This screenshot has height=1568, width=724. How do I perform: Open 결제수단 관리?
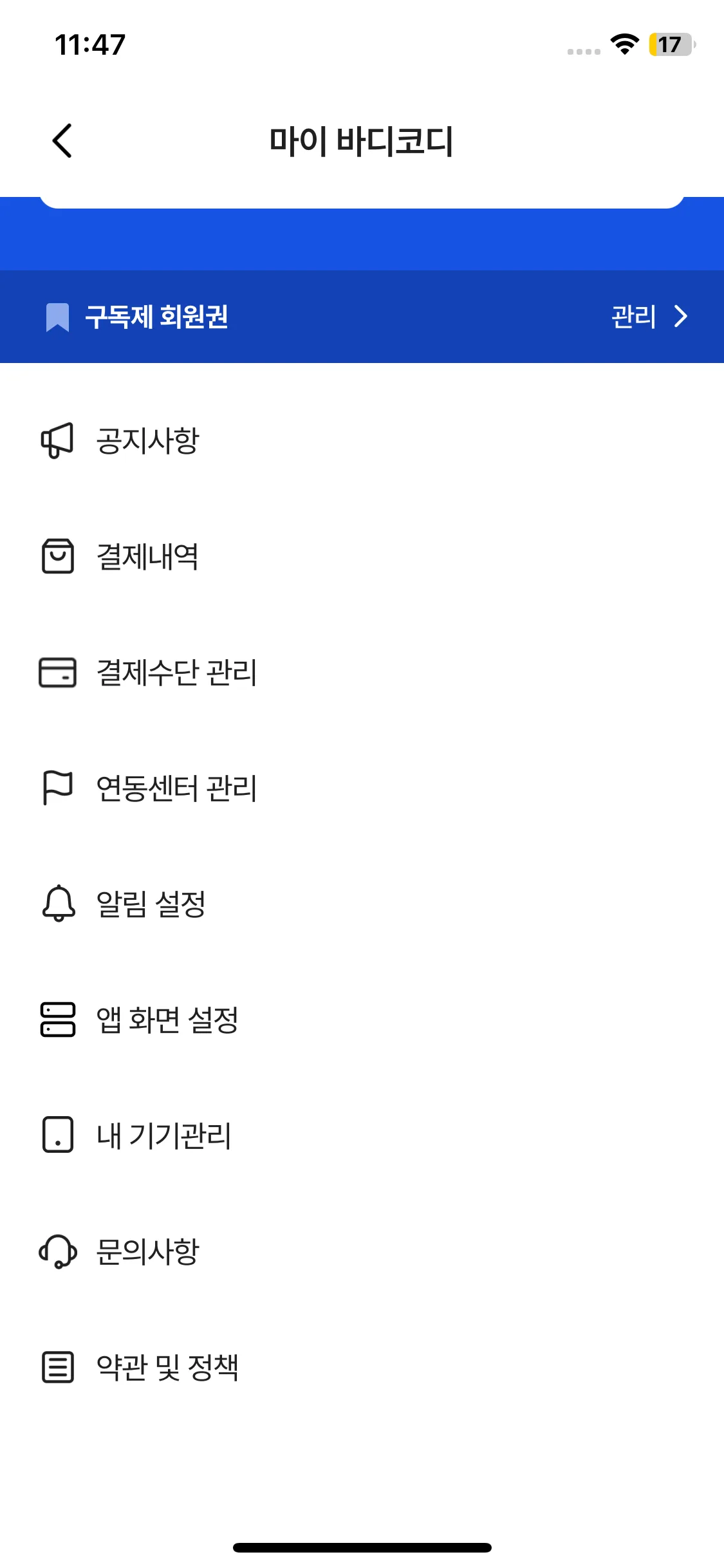(176, 673)
